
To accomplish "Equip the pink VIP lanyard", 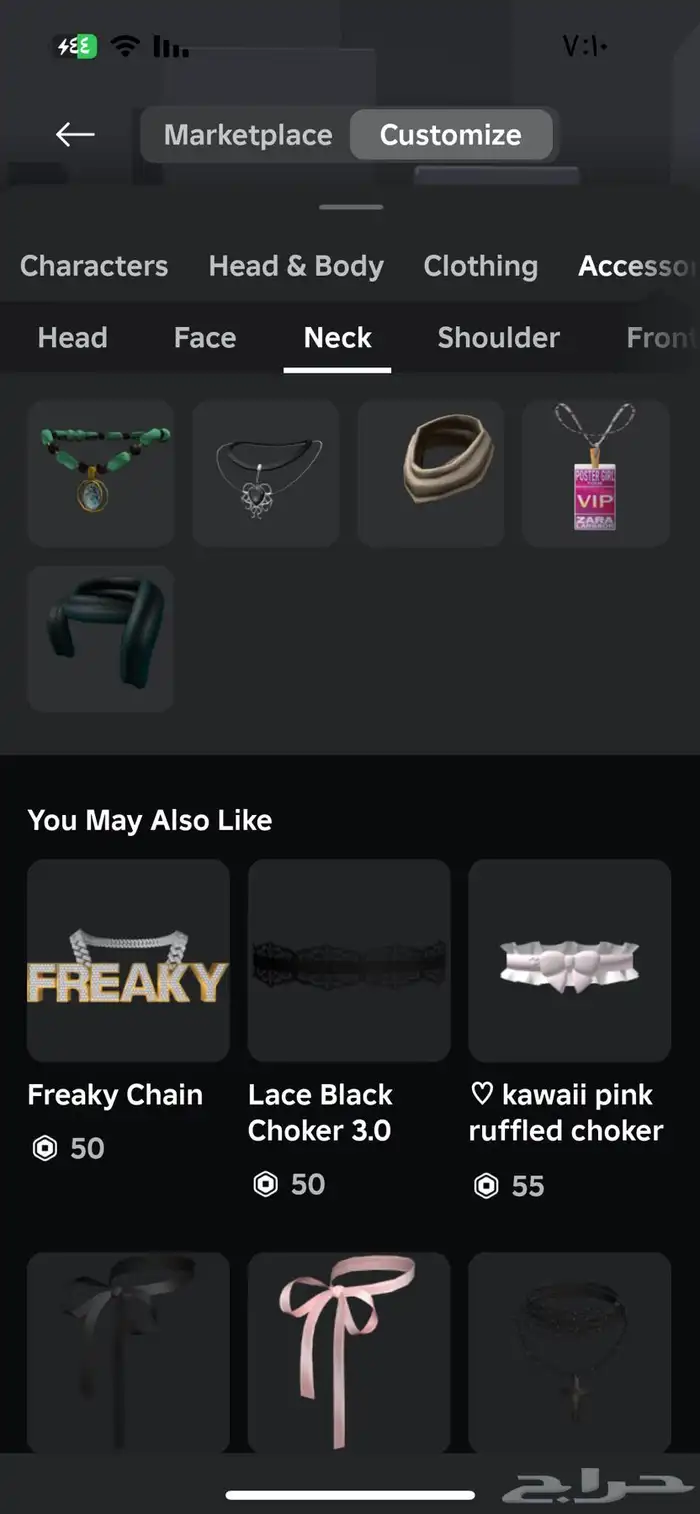I will pyautogui.click(x=596, y=473).
